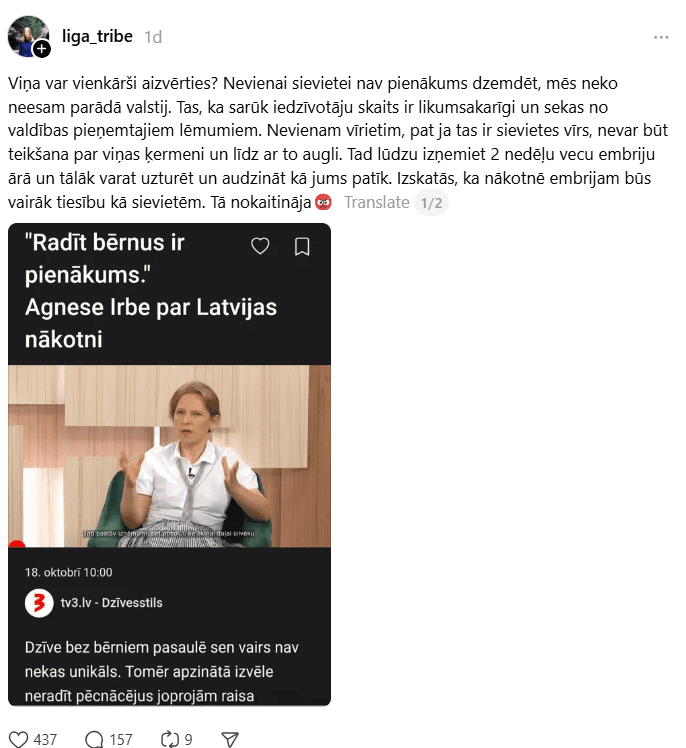
Task: Open comments on the post
Action: click(x=95, y=739)
